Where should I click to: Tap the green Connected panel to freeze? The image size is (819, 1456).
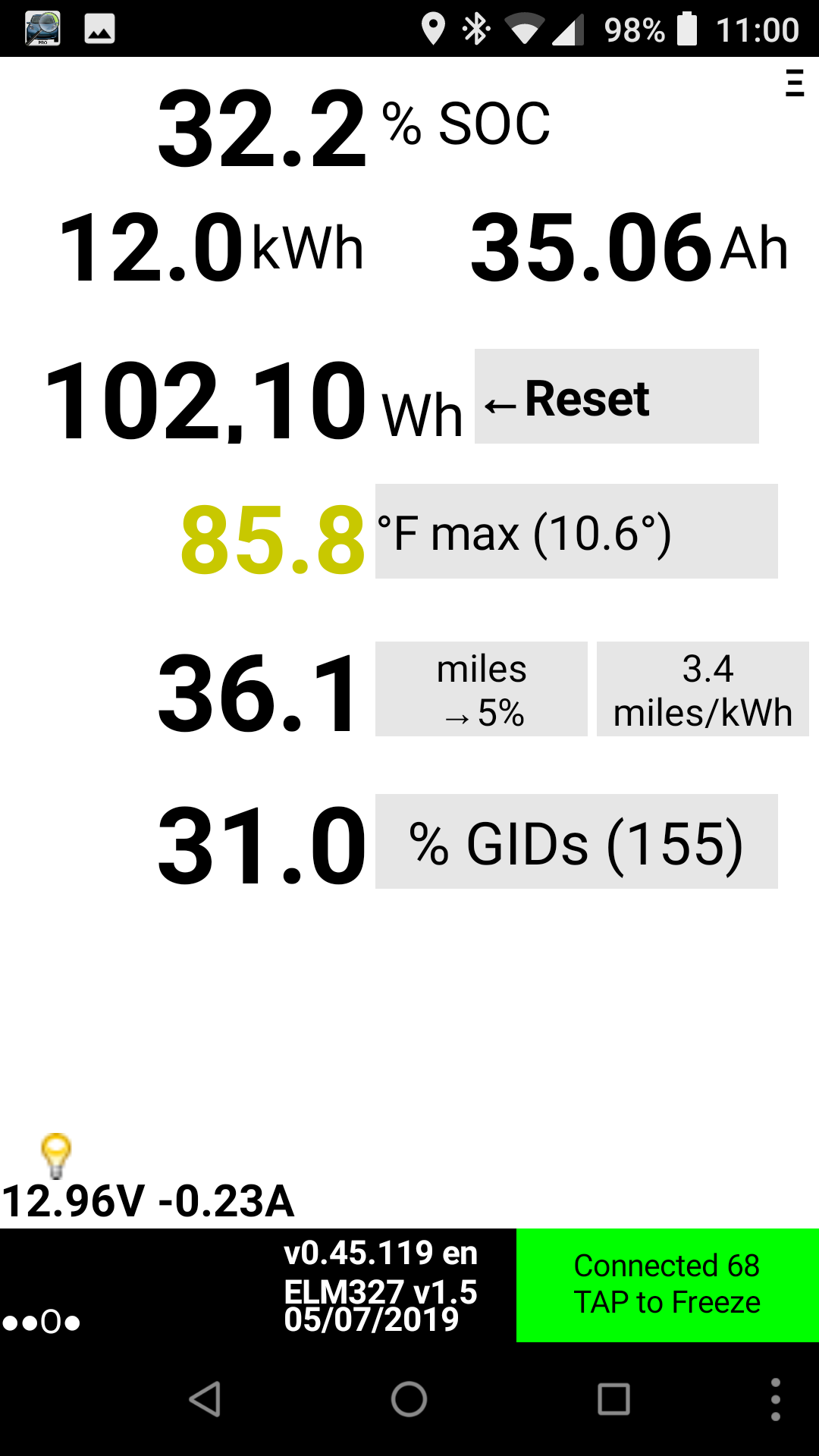[x=667, y=1285]
